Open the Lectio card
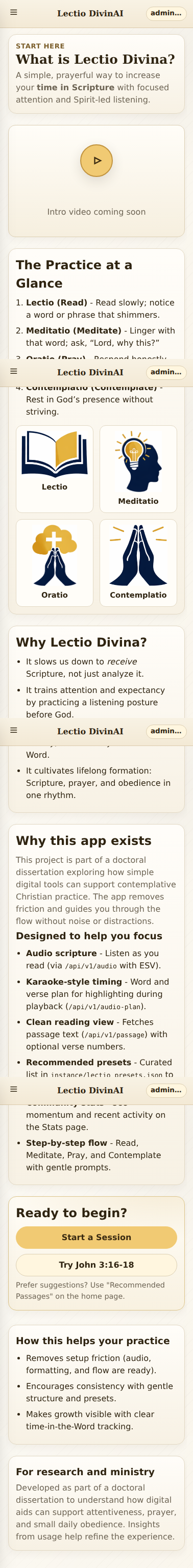The image size is (193, 1568). pos(54,469)
